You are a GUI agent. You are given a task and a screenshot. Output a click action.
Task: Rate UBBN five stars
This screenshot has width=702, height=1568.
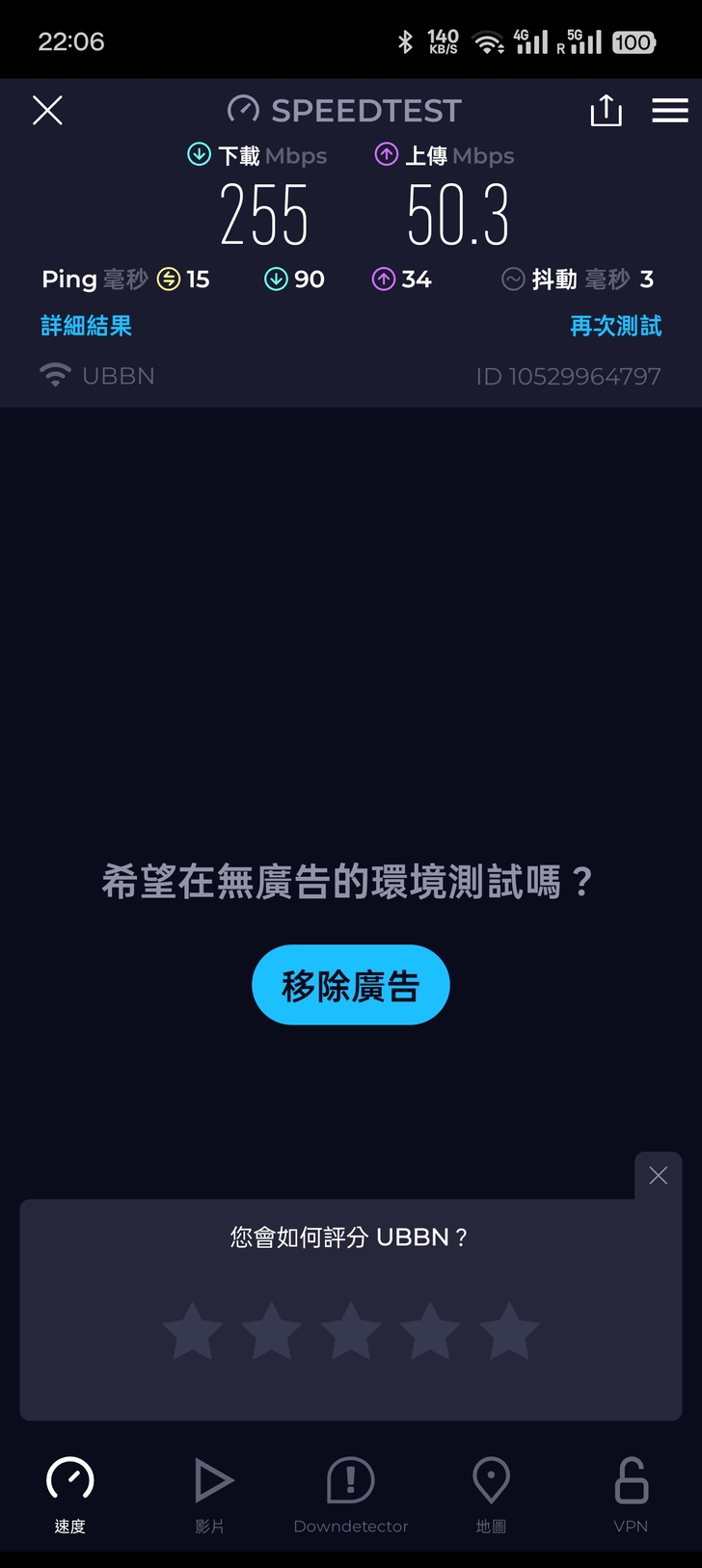pyautogui.click(x=509, y=1331)
